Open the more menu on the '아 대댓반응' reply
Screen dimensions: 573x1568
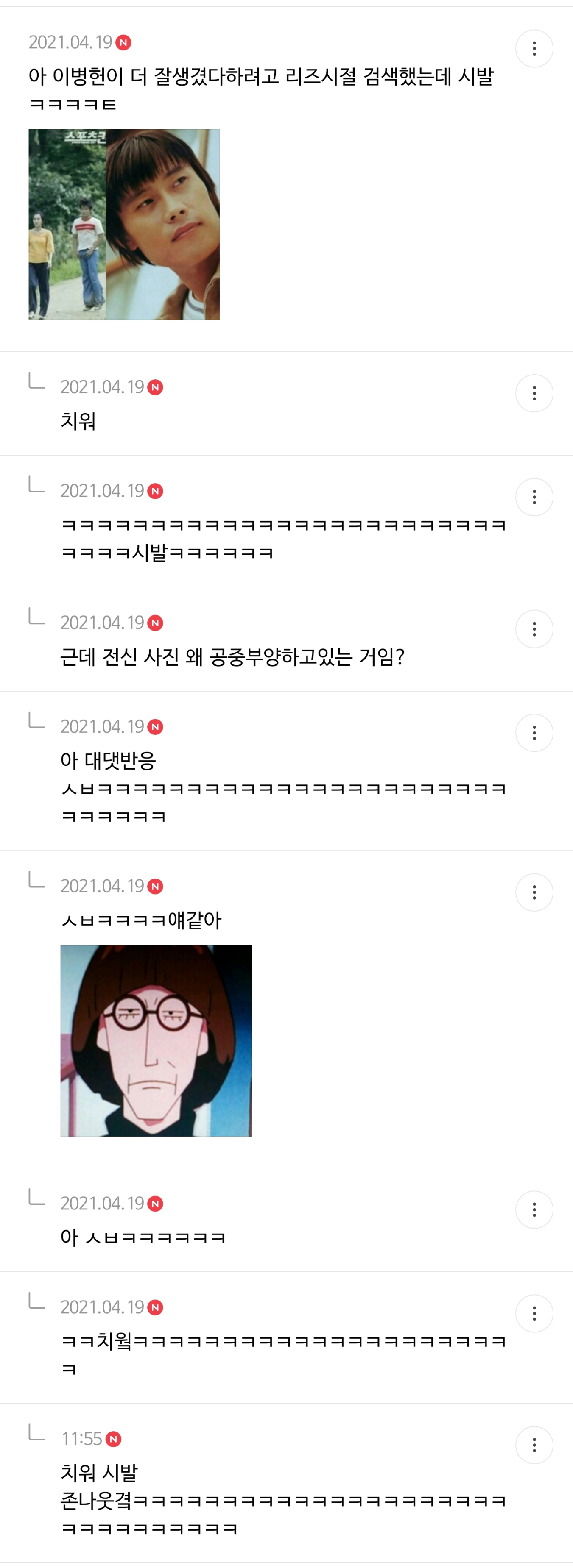534,733
